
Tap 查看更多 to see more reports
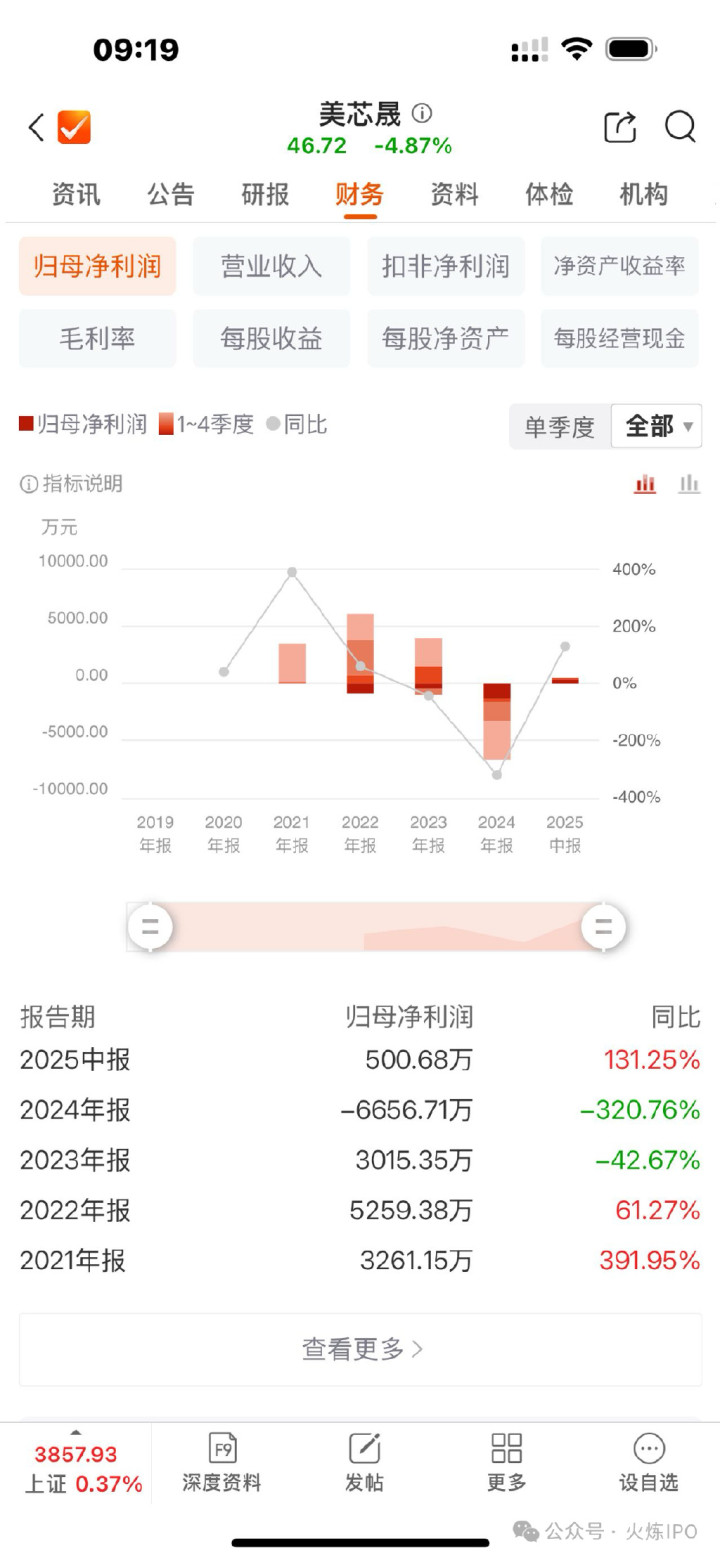[361, 1349]
